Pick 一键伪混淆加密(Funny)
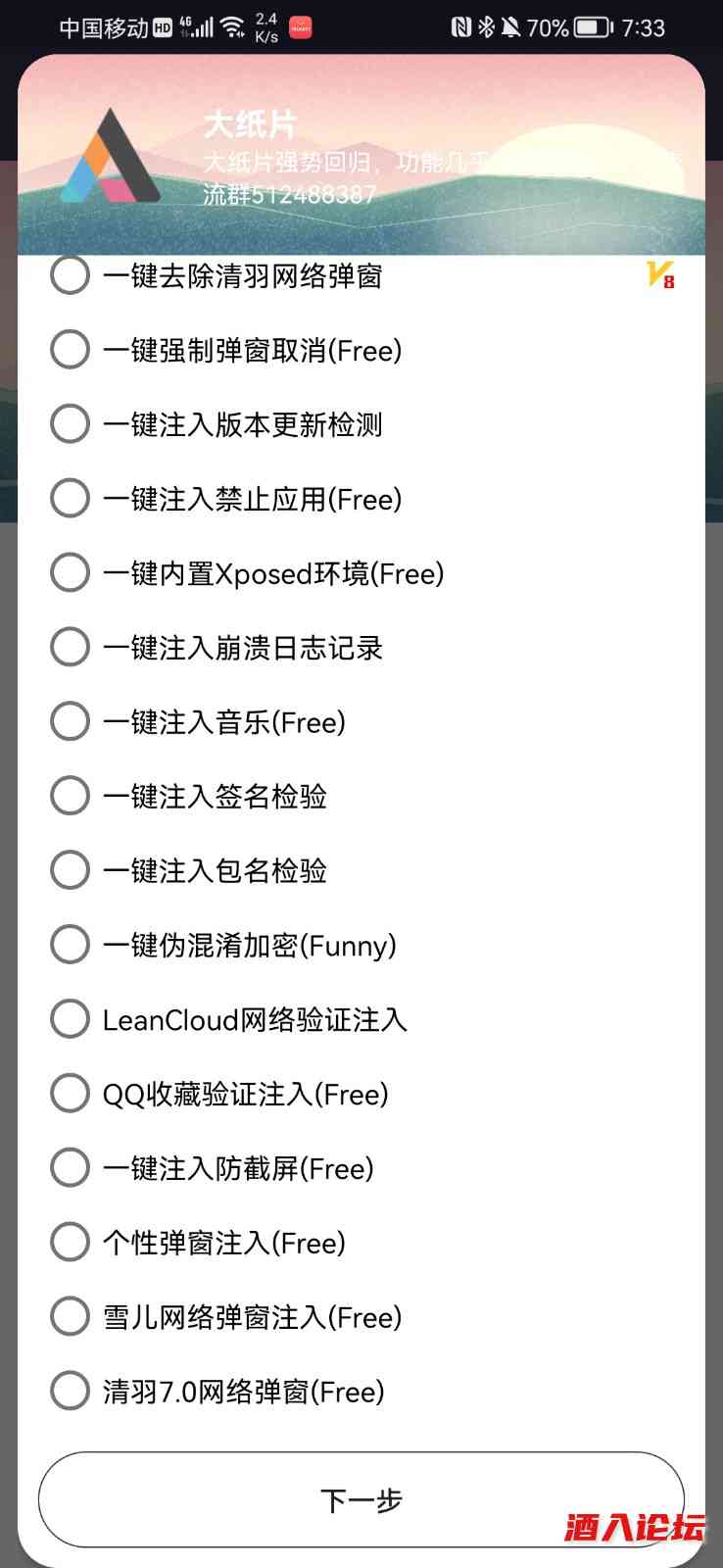This screenshot has height=1568, width=723. coord(70,945)
